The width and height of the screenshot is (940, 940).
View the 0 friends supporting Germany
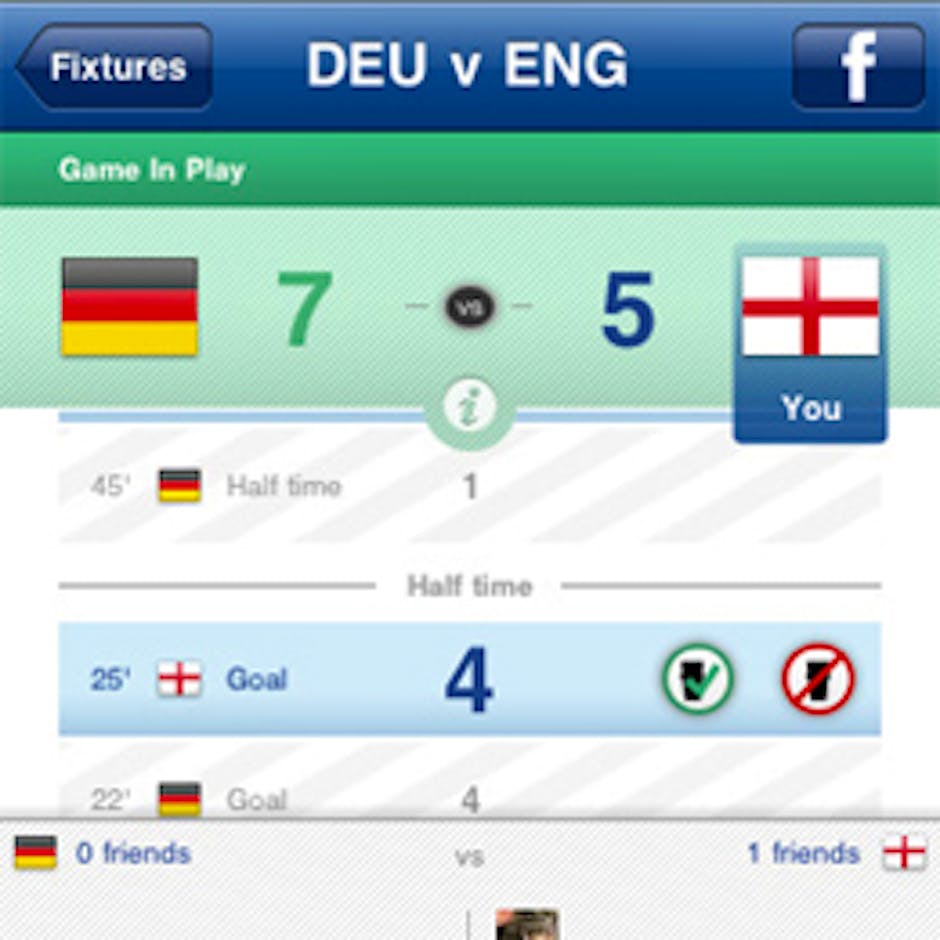click(x=133, y=853)
